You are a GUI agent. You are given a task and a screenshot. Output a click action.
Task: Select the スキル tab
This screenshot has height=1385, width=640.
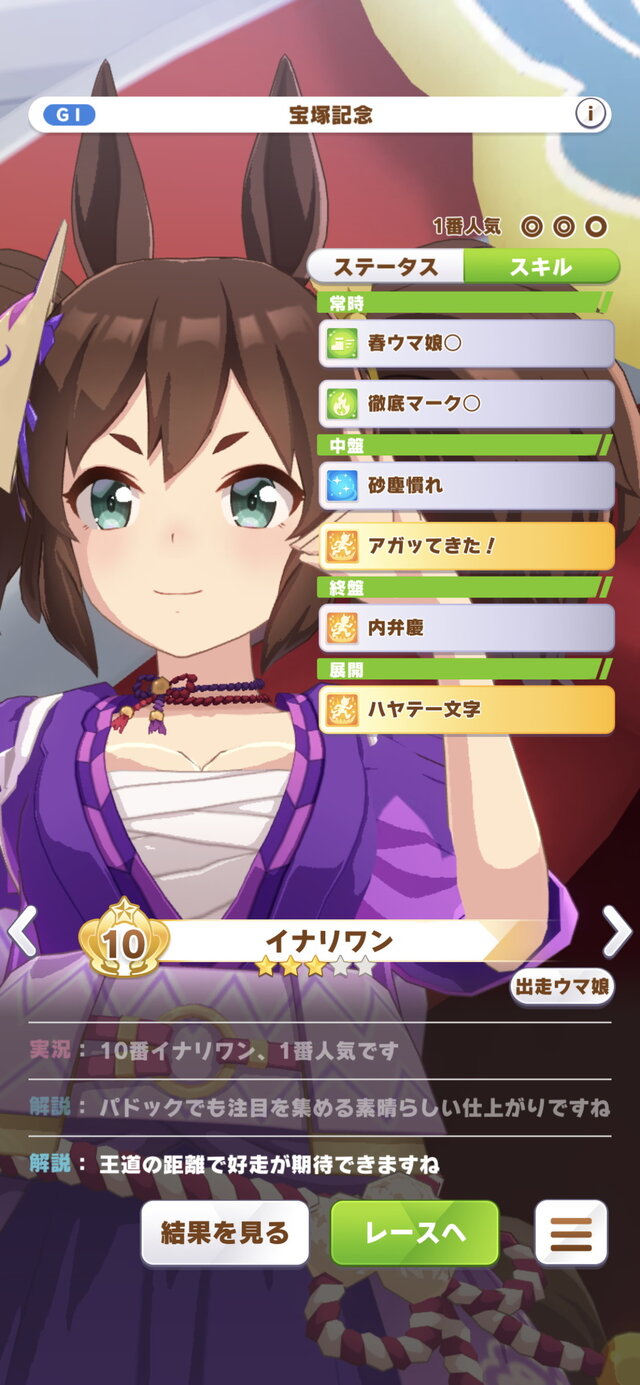tap(541, 267)
